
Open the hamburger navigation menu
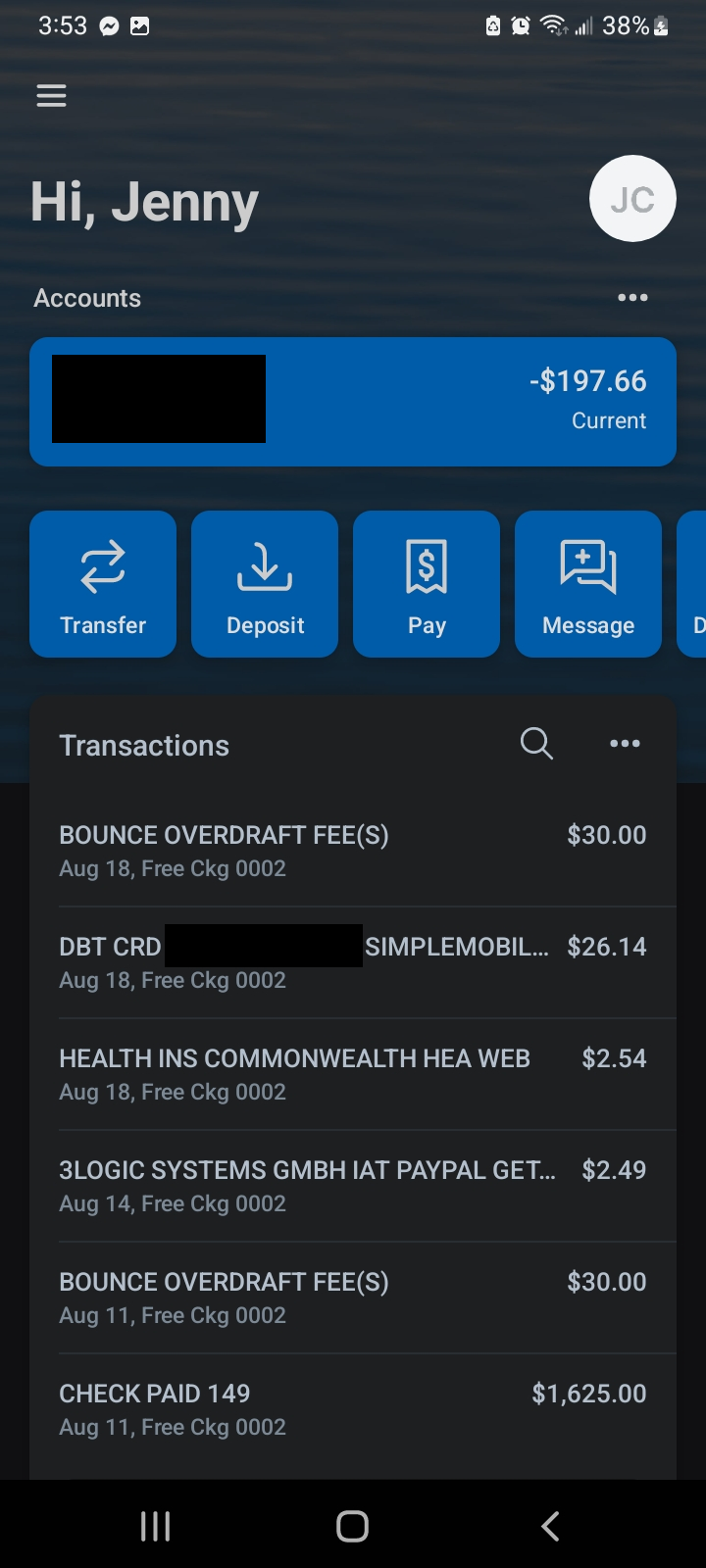51,96
